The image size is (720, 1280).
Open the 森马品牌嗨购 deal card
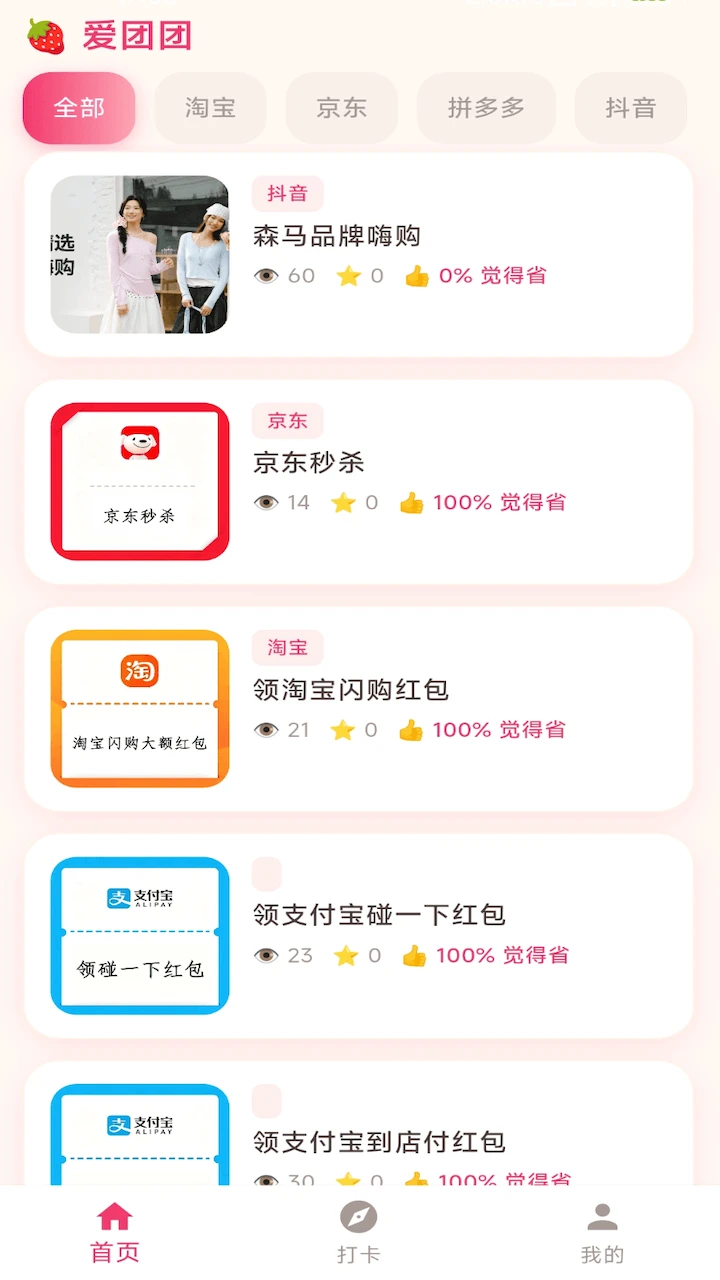[359, 255]
